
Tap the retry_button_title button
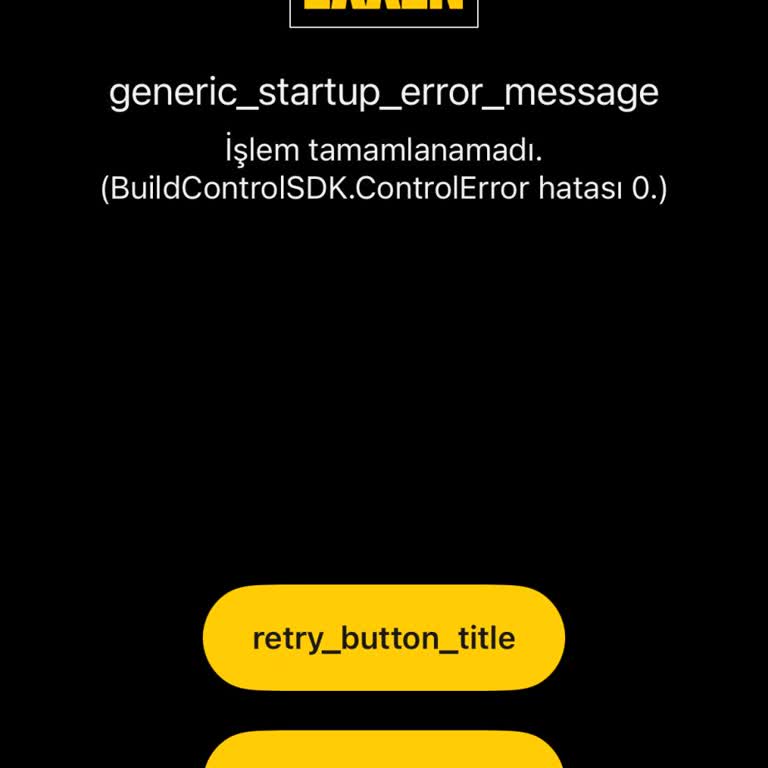coord(384,638)
